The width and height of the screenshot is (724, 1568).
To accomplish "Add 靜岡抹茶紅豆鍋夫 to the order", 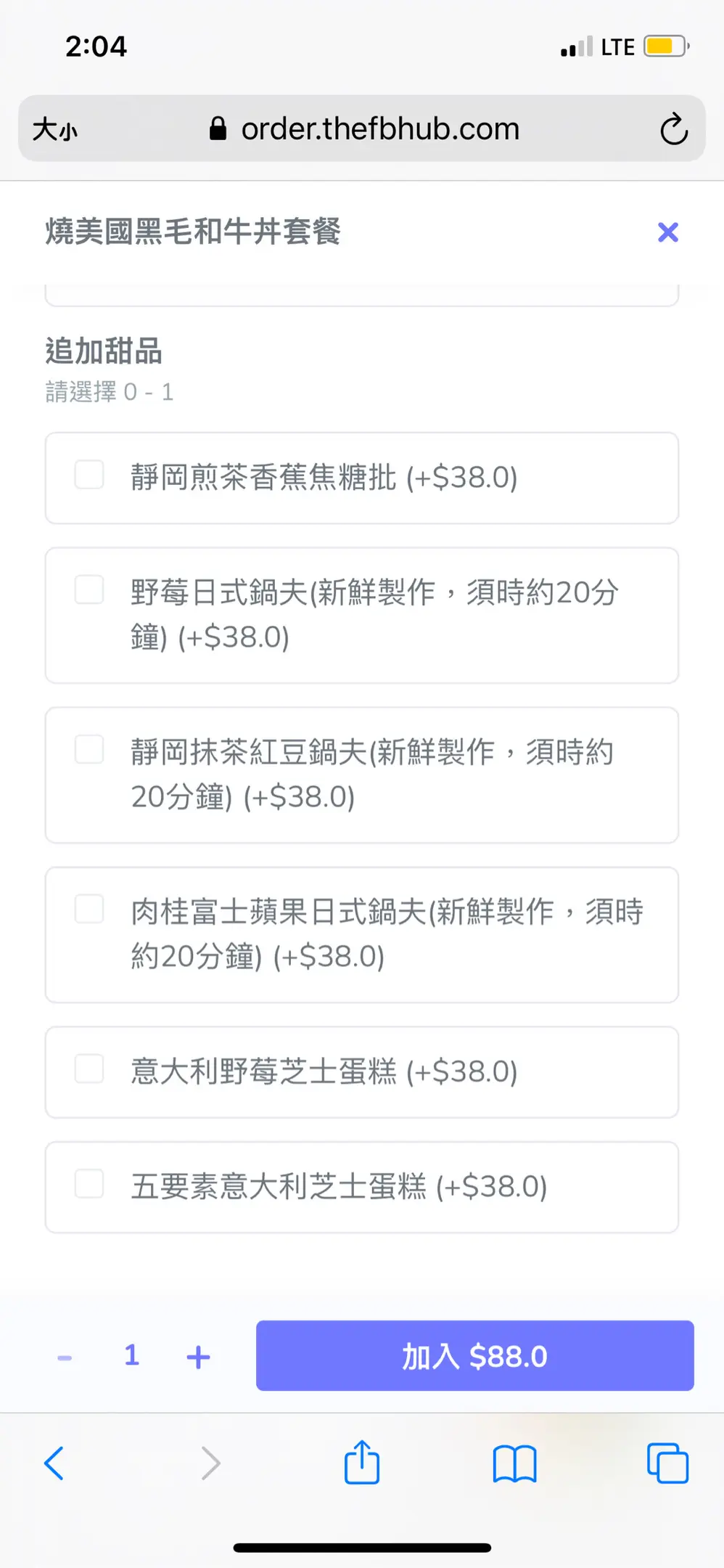I will point(89,750).
